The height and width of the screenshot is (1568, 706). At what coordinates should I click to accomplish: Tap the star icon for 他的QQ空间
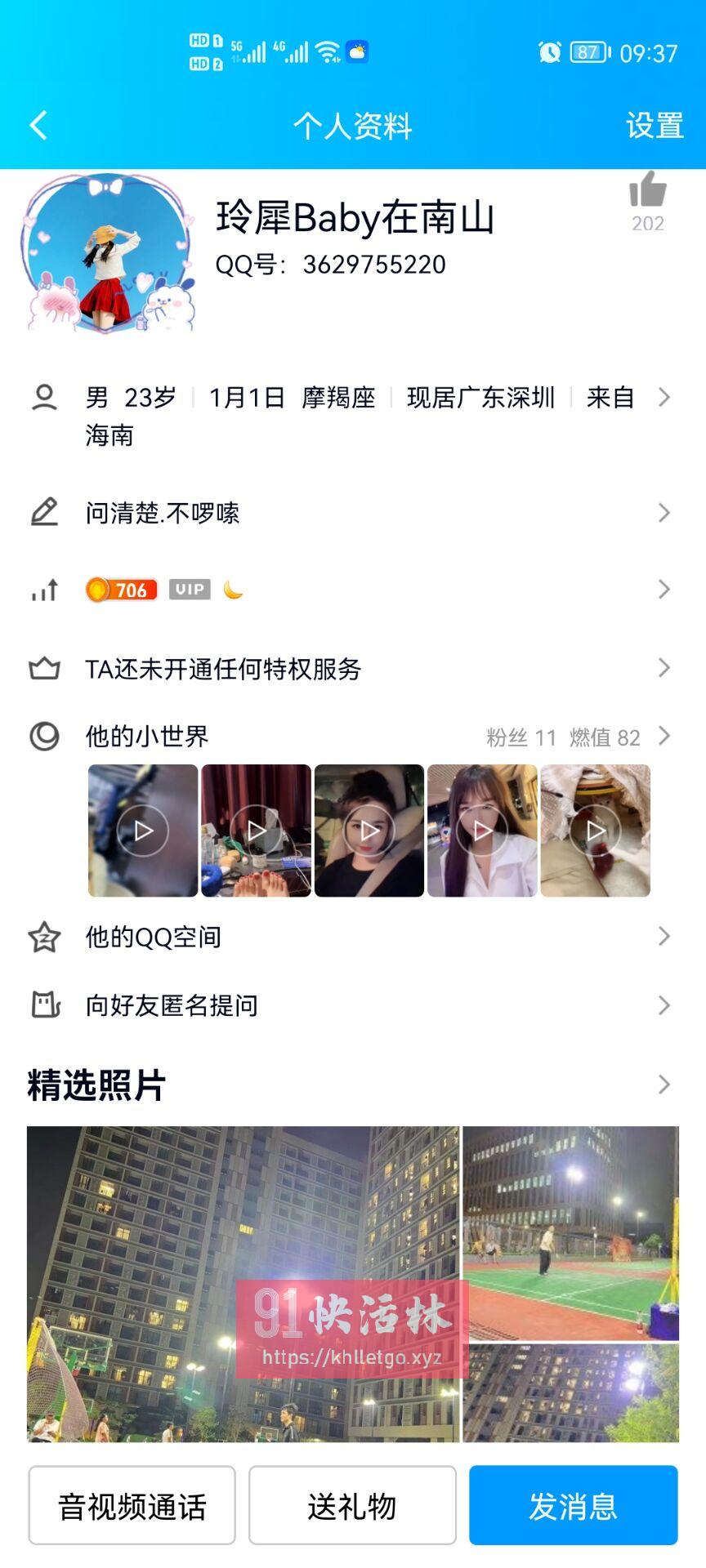coord(45,937)
